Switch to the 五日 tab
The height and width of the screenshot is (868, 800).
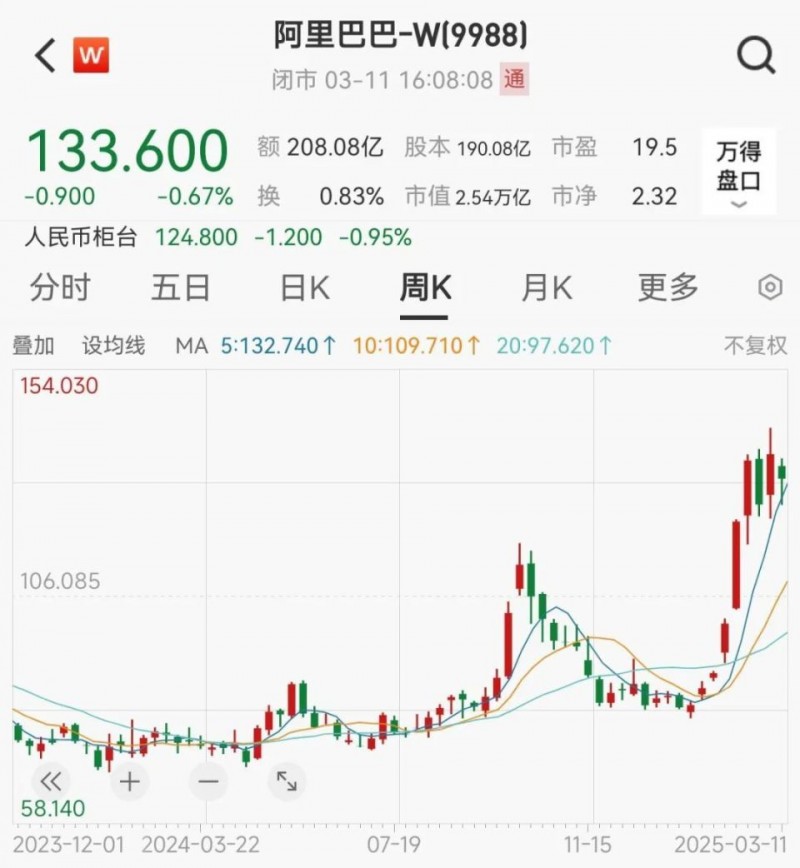(181, 288)
